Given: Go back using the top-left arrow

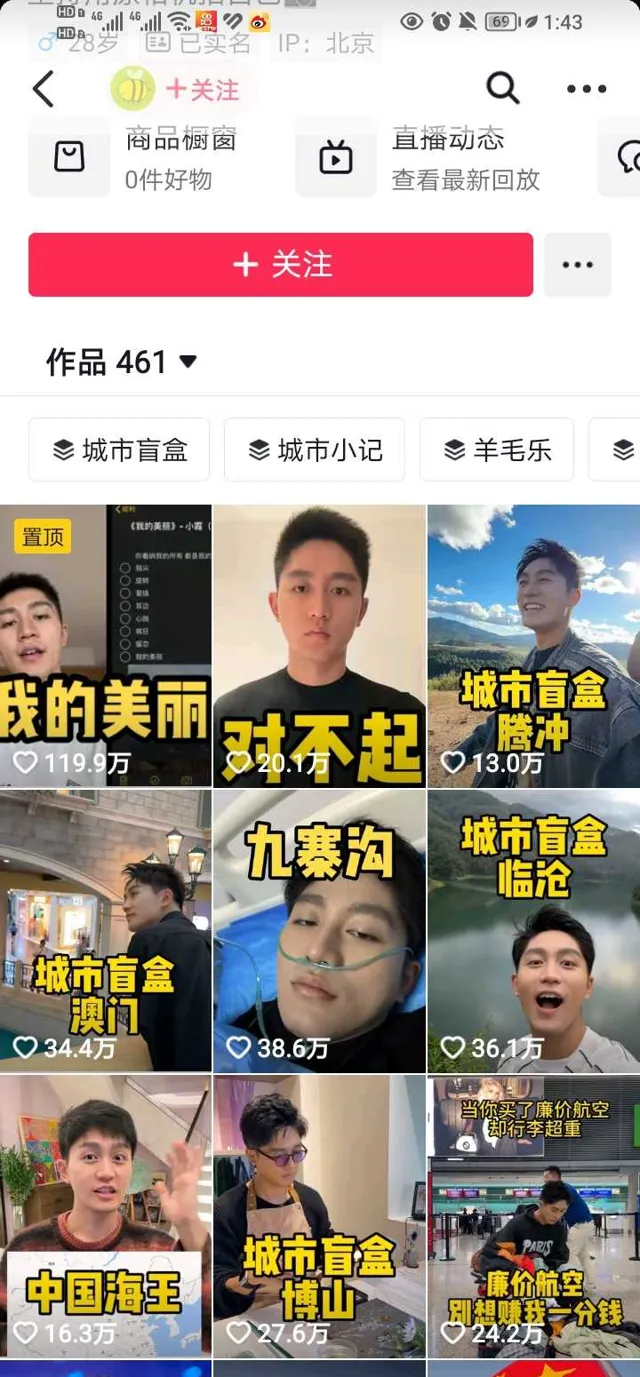Looking at the screenshot, I should 43,89.
